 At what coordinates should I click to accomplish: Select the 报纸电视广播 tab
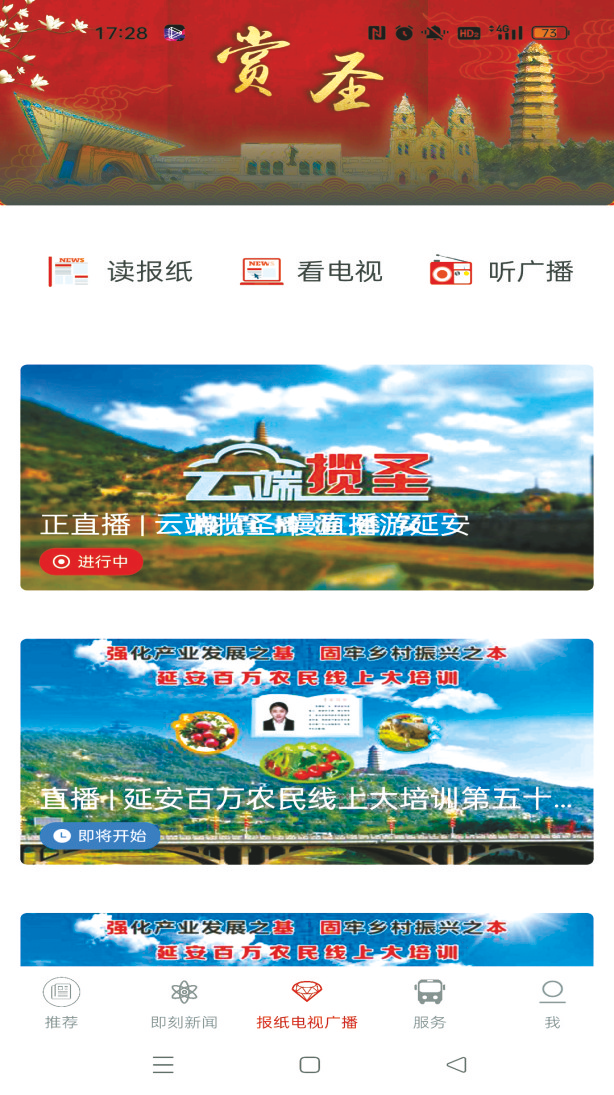(307, 1003)
